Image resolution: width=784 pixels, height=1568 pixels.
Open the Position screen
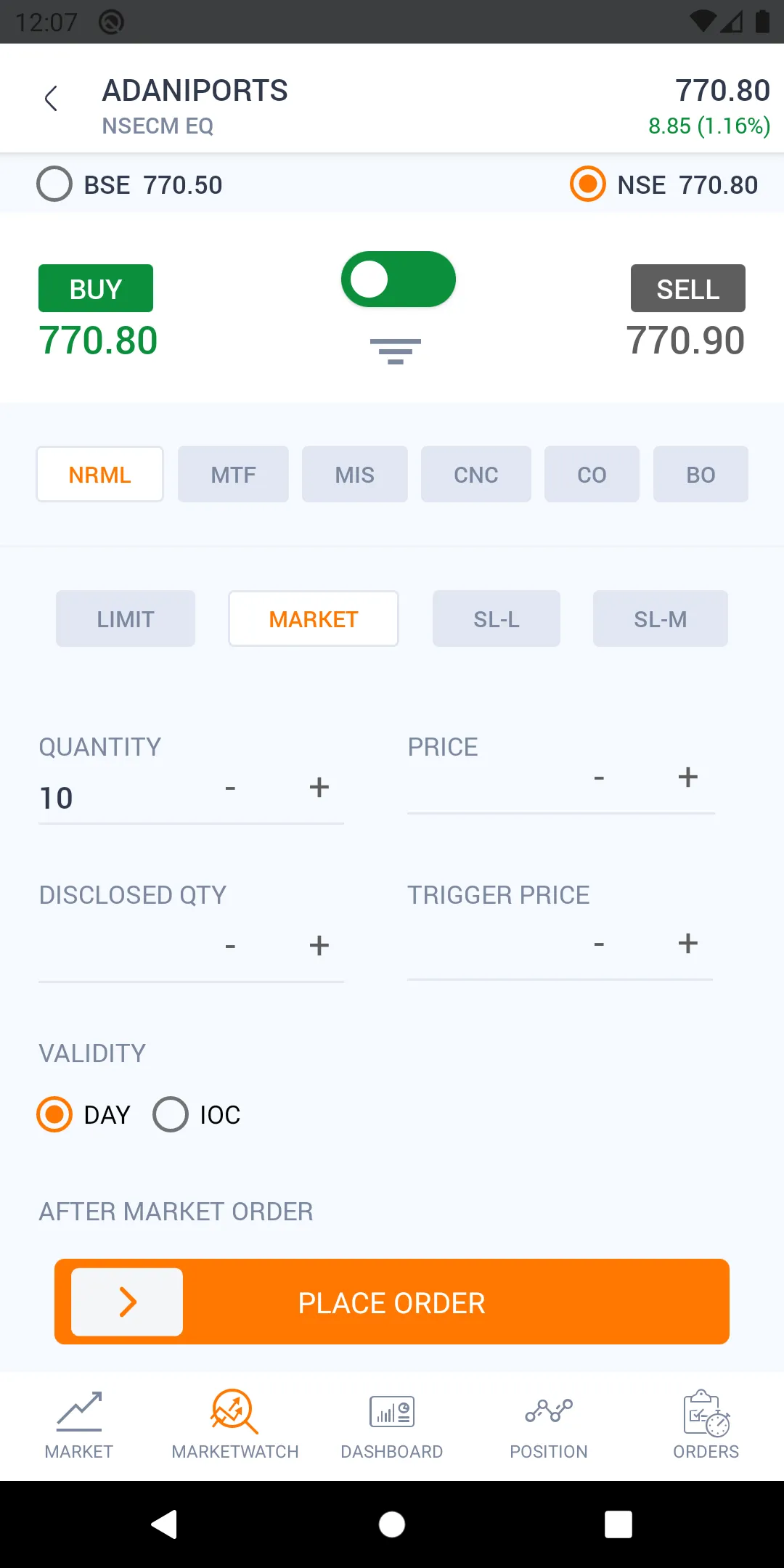coord(549,1425)
